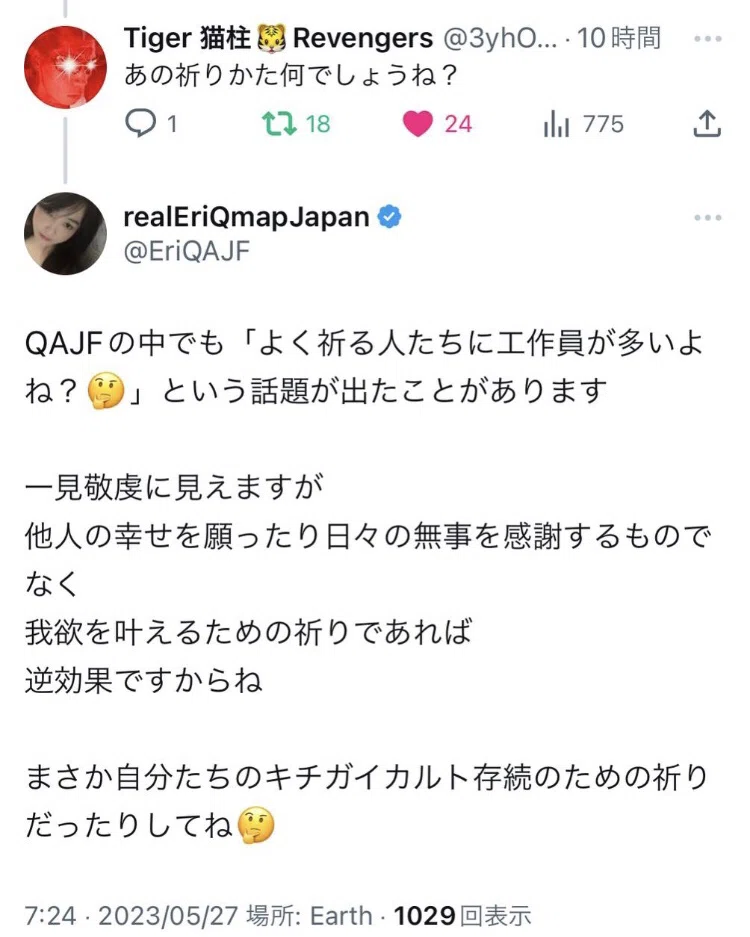
Task: Open overflow menu on realEriQmapJapan's tweet
Action: (x=708, y=218)
